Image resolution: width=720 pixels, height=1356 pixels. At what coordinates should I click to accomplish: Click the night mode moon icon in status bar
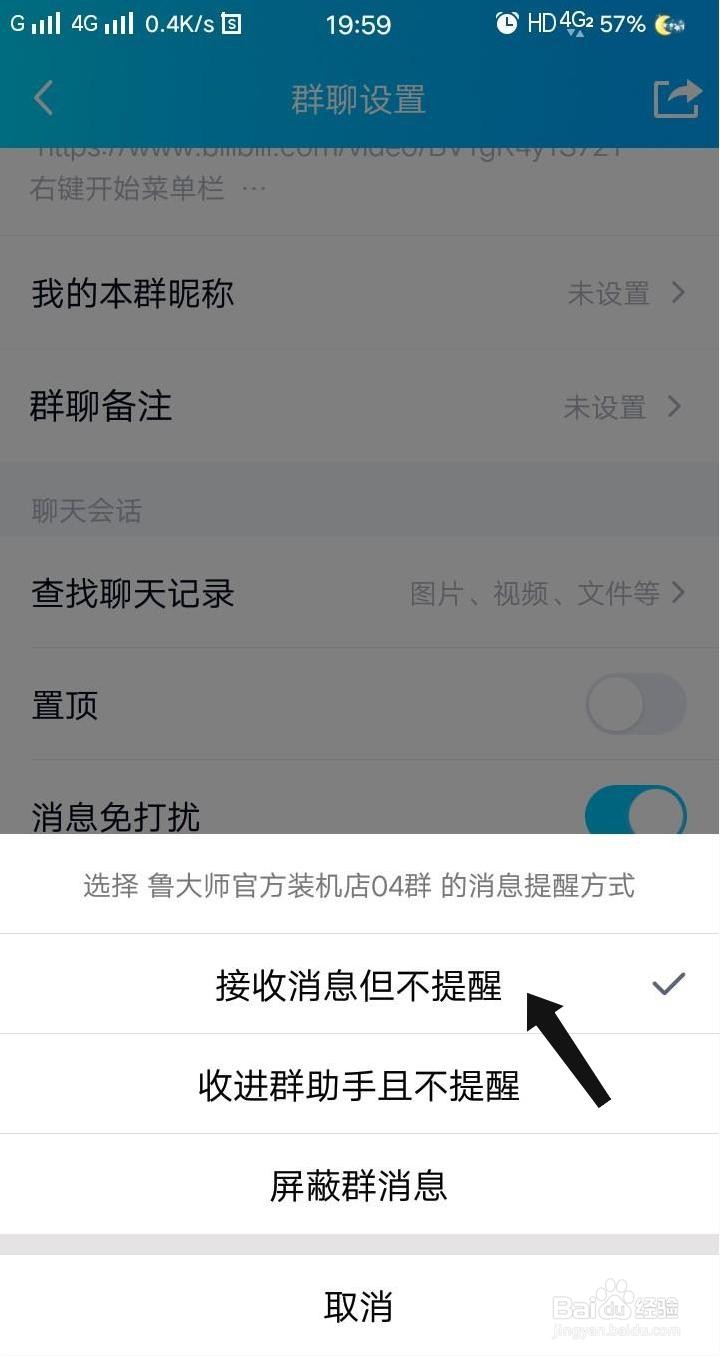click(668, 22)
